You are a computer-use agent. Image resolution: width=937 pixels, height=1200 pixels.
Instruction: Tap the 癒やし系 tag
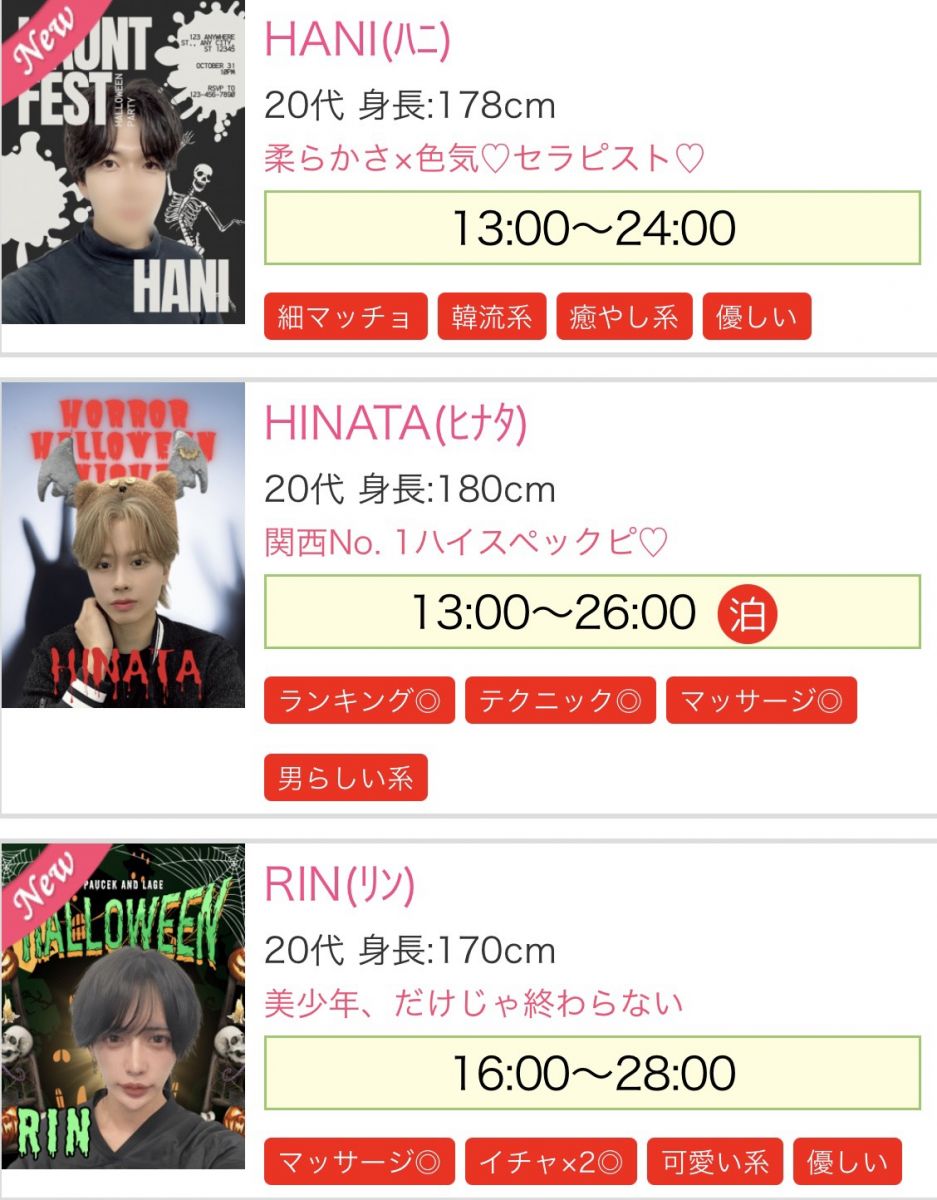(x=624, y=317)
